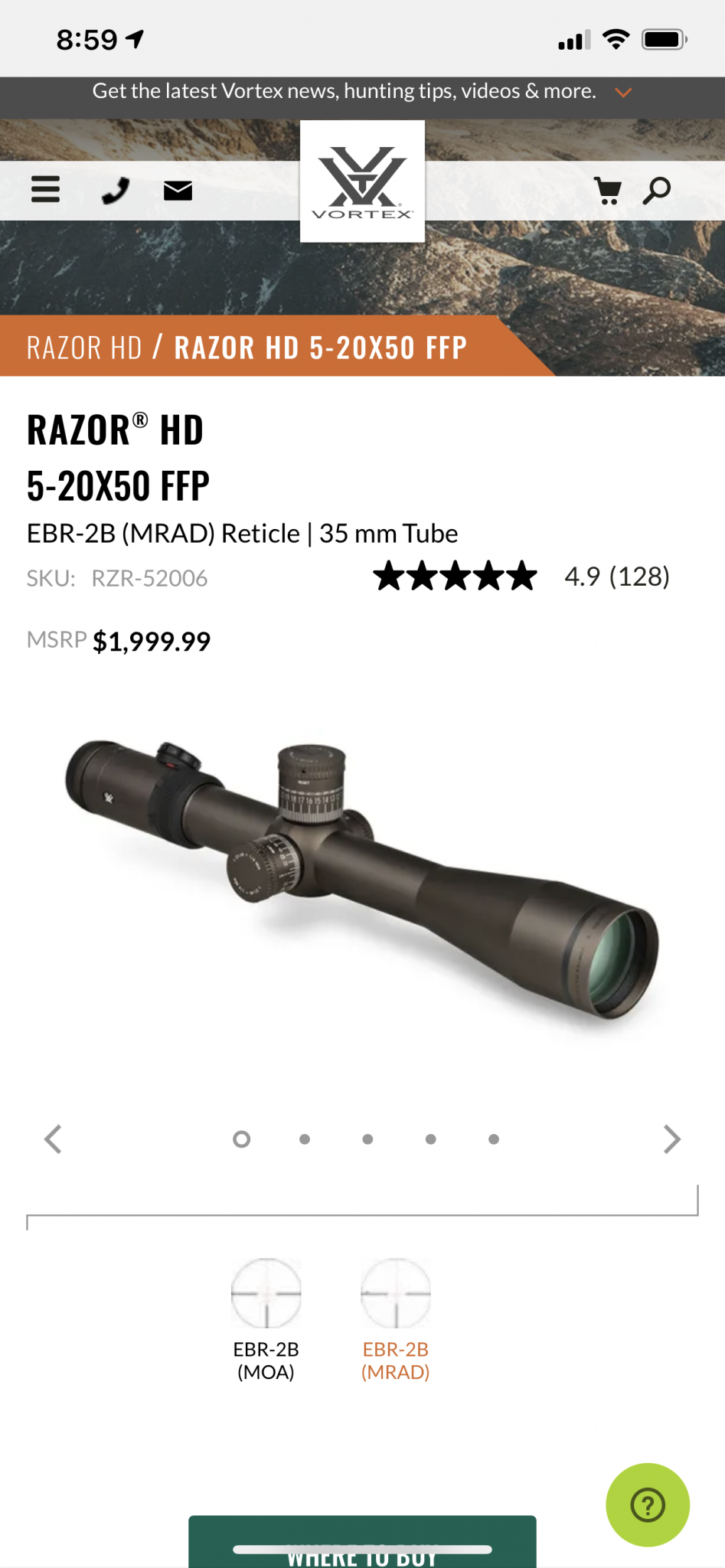Enlarge the scope product image
Image resolution: width=725 pixels, height=1568 pixels.
362,880
